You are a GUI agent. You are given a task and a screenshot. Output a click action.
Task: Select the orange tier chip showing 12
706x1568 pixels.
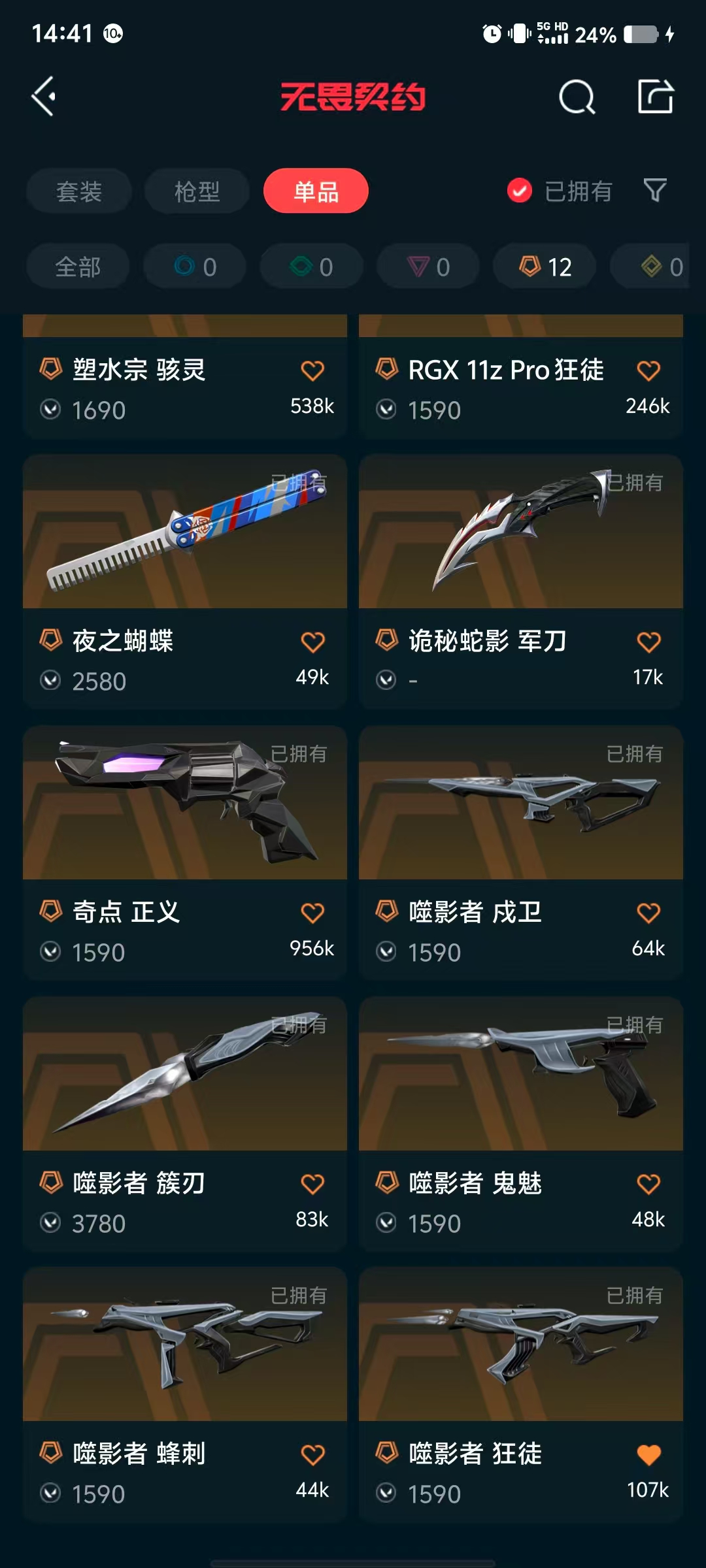tap(545, 267)
